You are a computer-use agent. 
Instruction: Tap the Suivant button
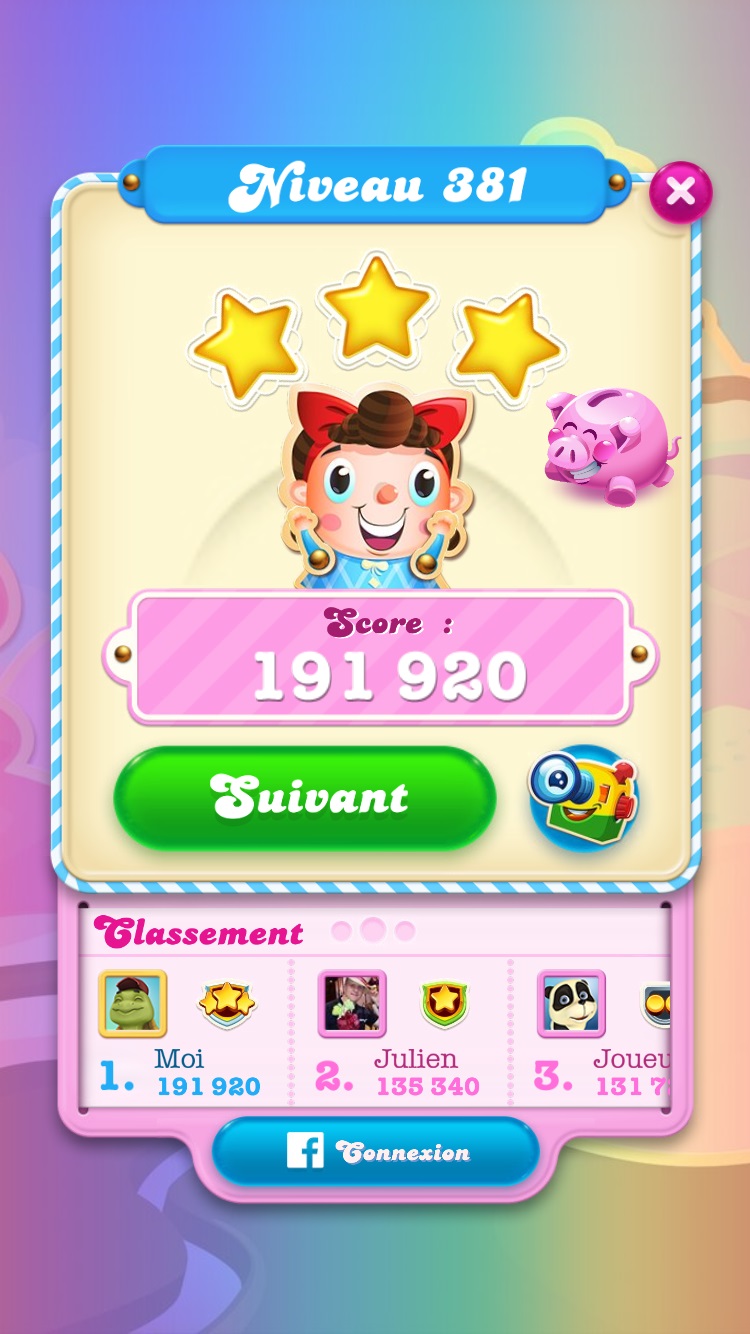click(305, 798)
